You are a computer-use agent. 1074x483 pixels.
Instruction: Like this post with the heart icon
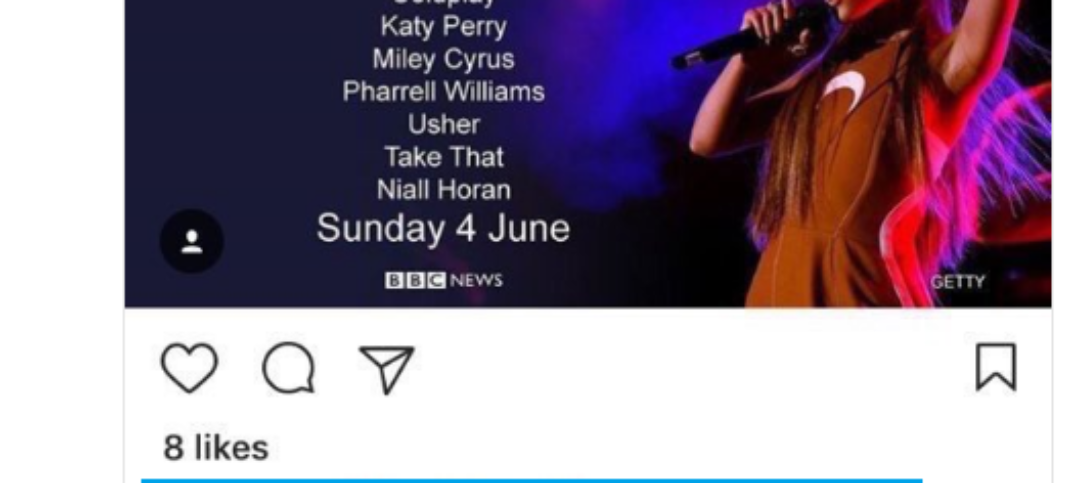(x=189, y=368)
